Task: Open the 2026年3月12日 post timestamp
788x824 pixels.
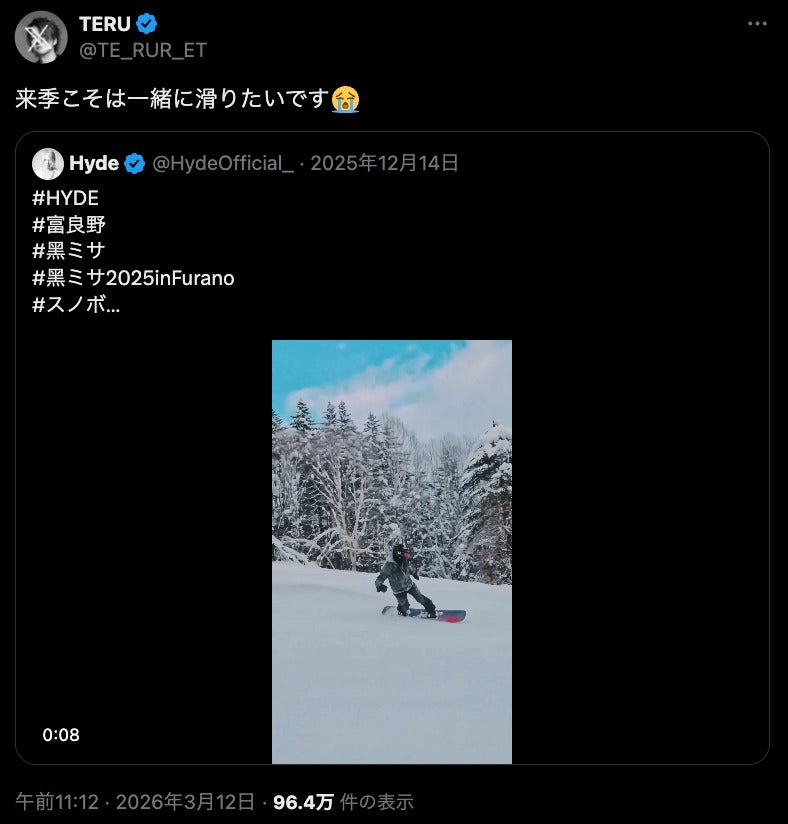Action: pyautogui.click(x=186, y=802)
